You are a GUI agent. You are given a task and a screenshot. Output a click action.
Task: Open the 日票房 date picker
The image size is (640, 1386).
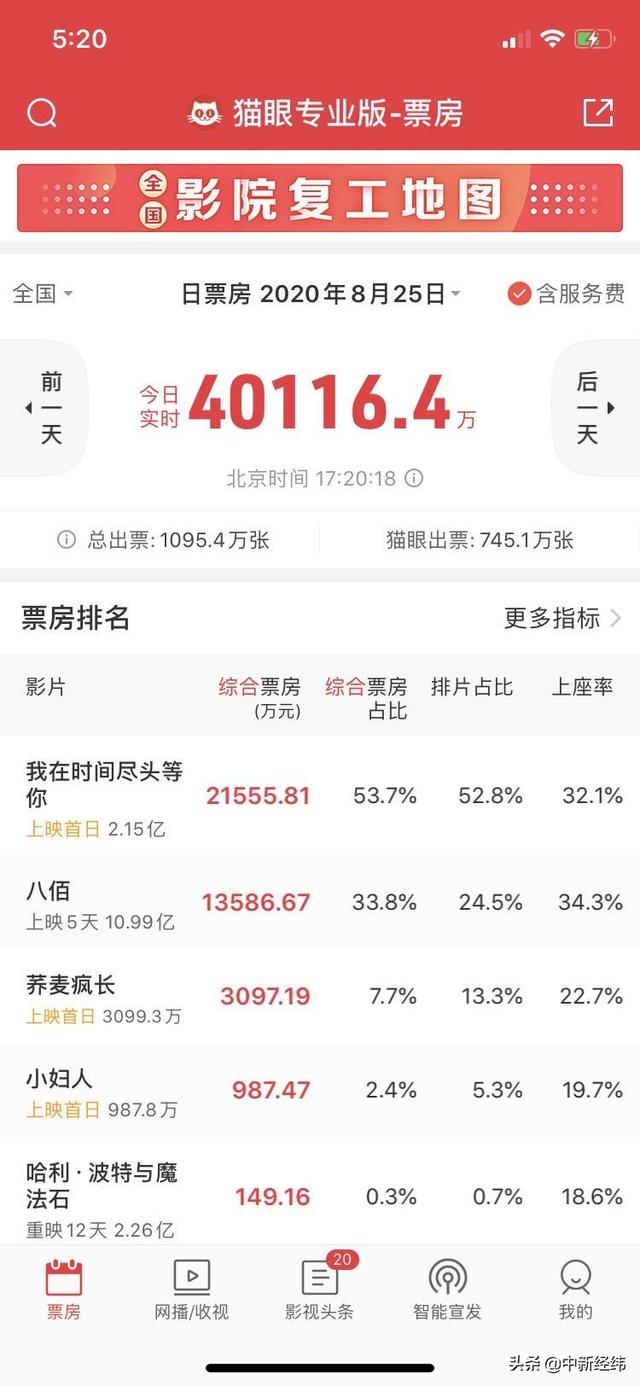(320, 294)
